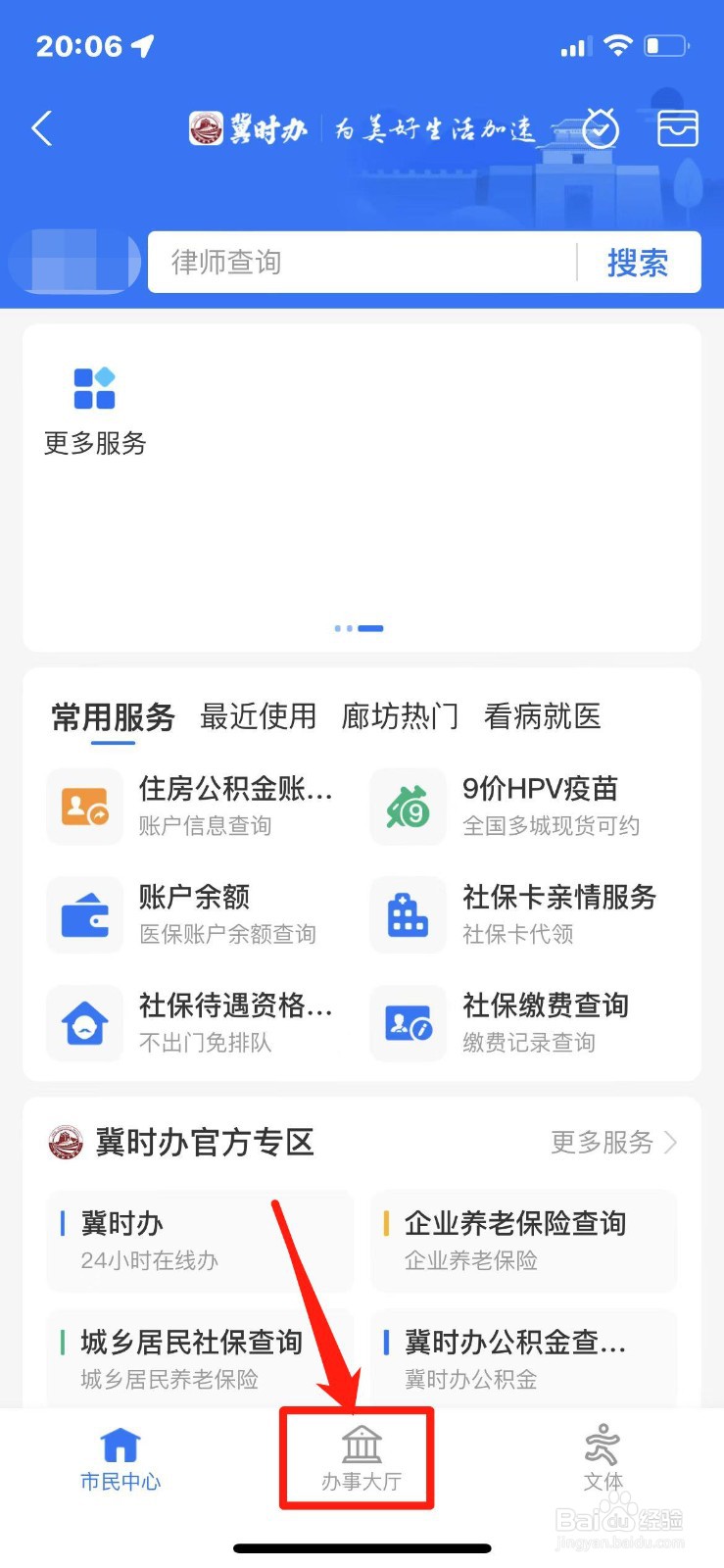Viewport: 724px width, 1568px height.
Task: Open 企业养老保险查询 card
Action: click(523, 1241)
